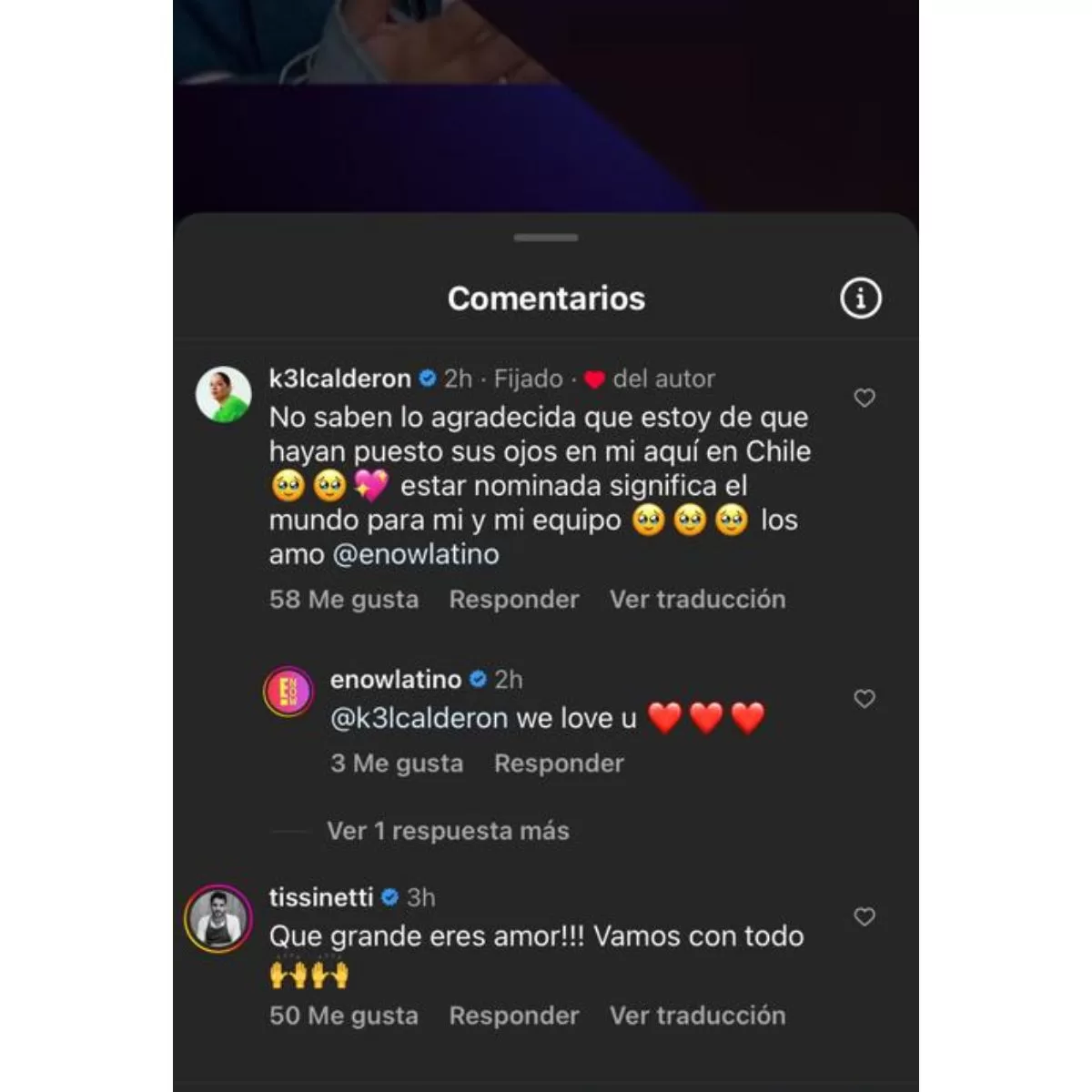This screenshot has height=1092, width=1092.
Task: Open k3lcalderon's profile picture
Action: click(223, 395)
